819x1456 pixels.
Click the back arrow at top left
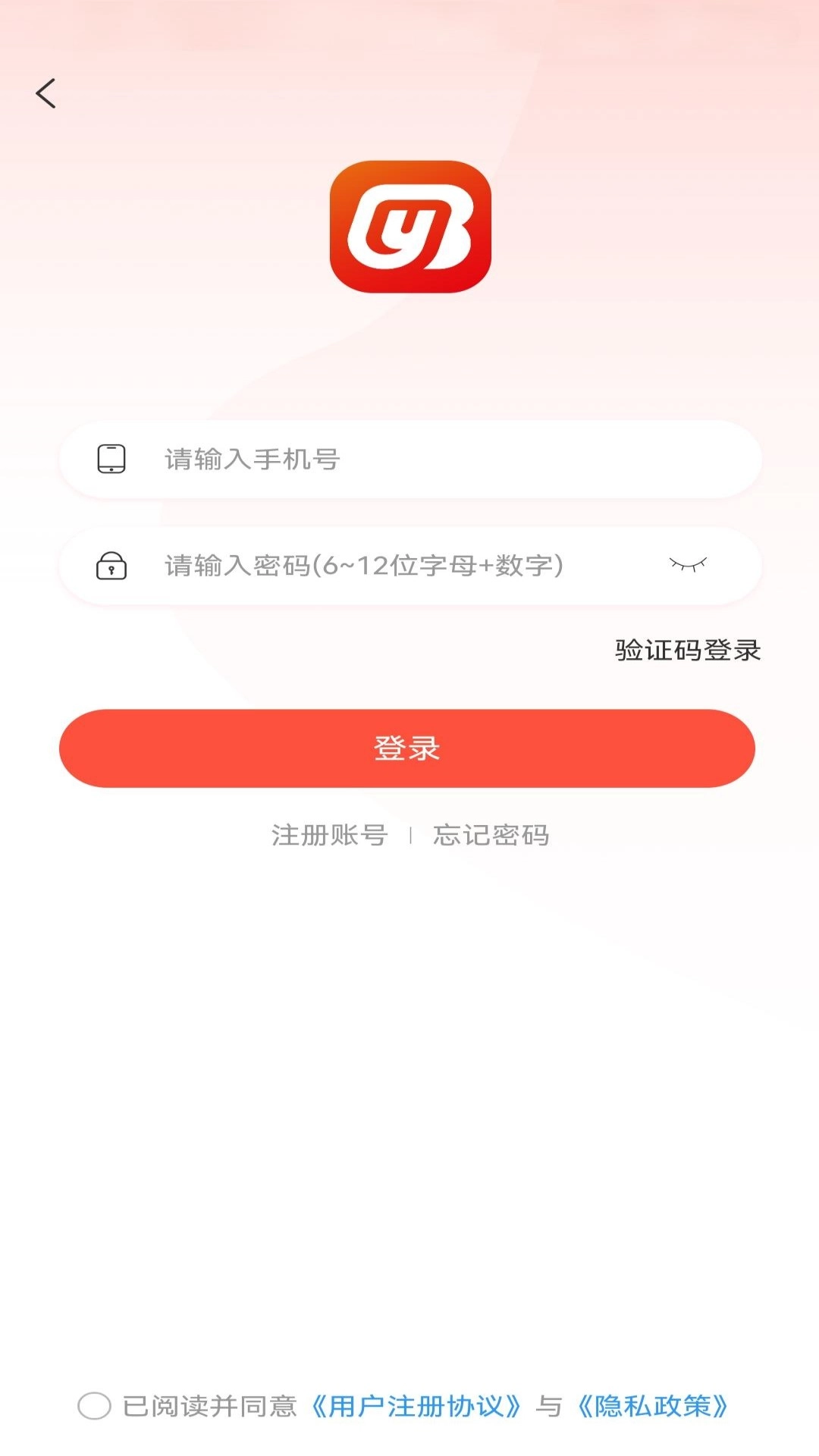45,92
